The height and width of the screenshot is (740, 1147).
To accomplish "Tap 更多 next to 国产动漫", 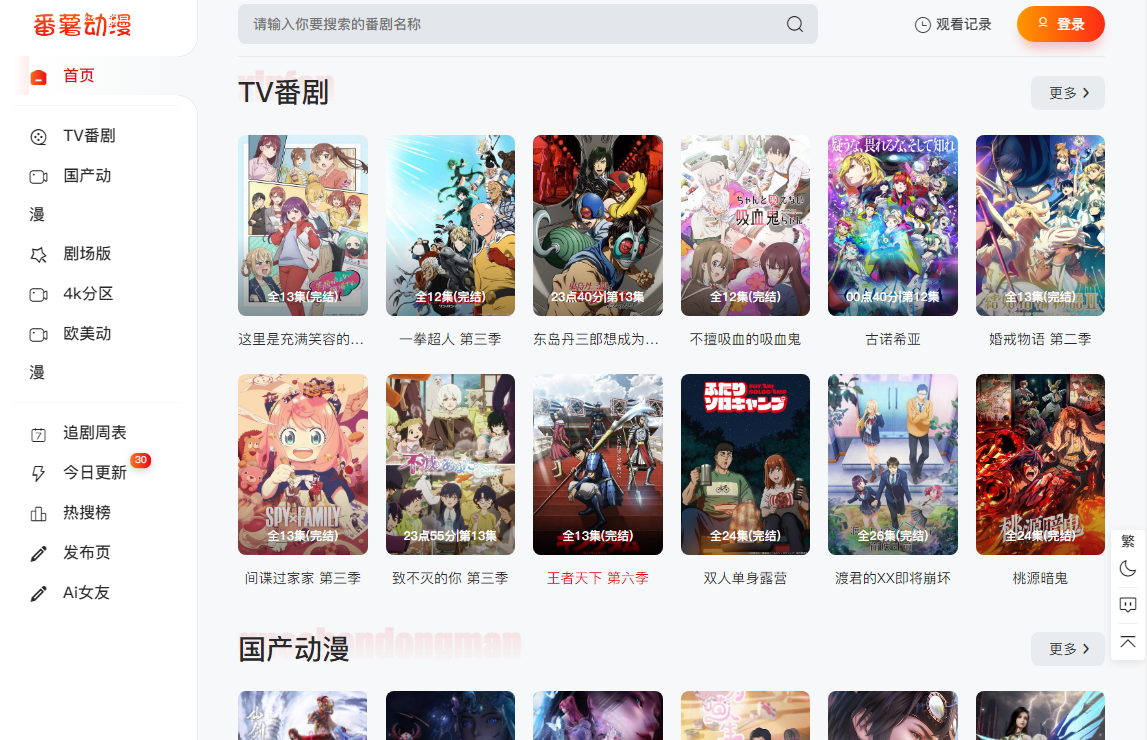I will [1067, 649].
